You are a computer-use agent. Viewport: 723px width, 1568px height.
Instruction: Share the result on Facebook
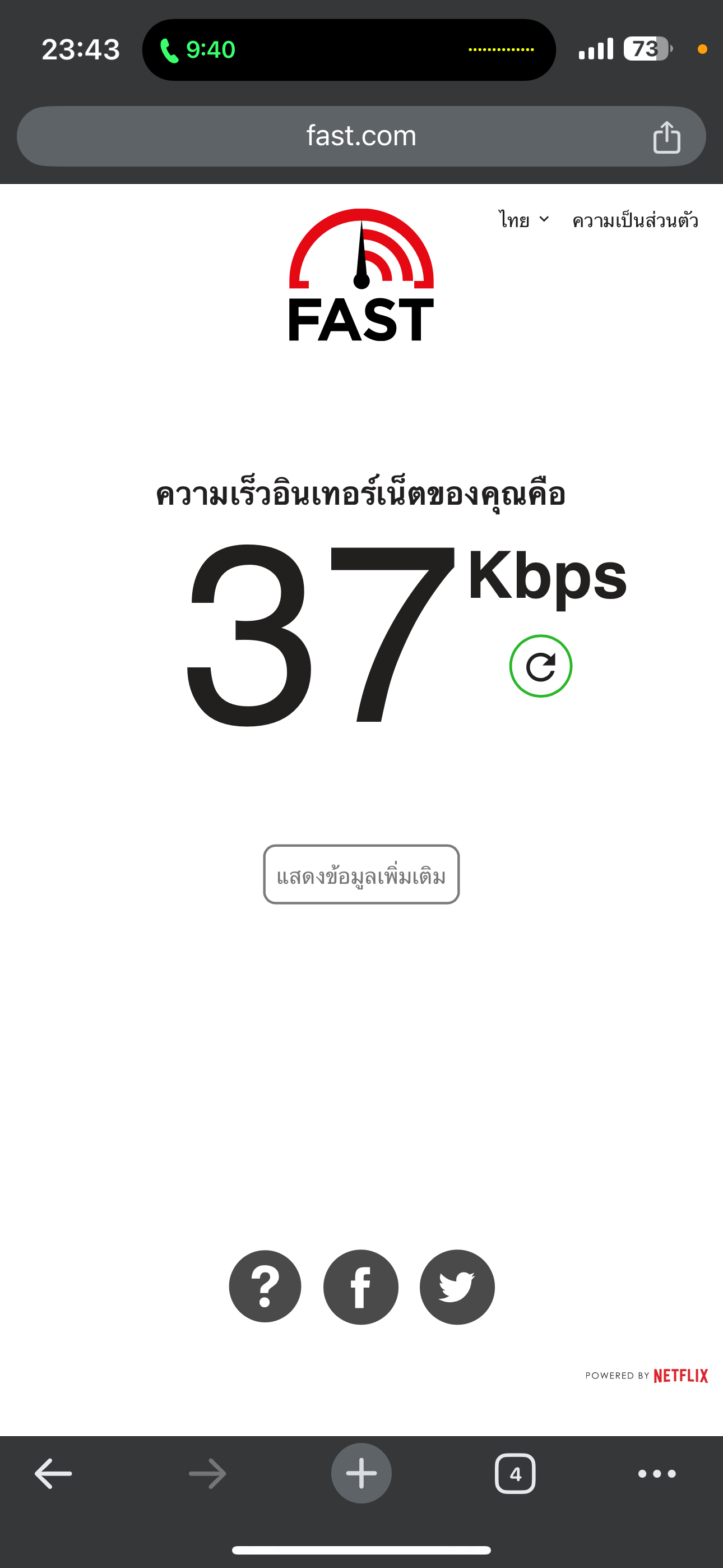tap(361, 1287)
